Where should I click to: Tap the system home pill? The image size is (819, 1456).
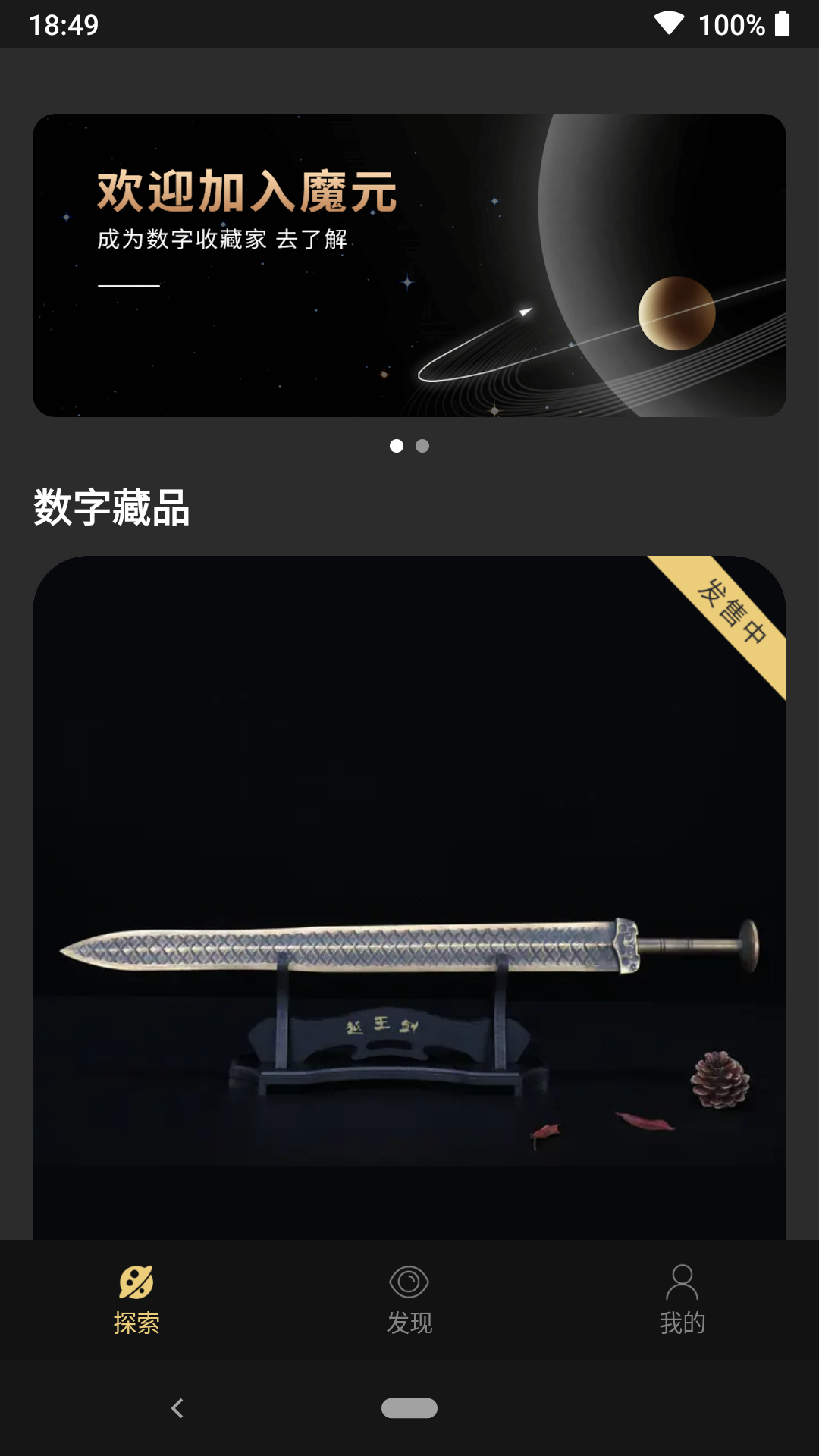(x=409, y=1407)
